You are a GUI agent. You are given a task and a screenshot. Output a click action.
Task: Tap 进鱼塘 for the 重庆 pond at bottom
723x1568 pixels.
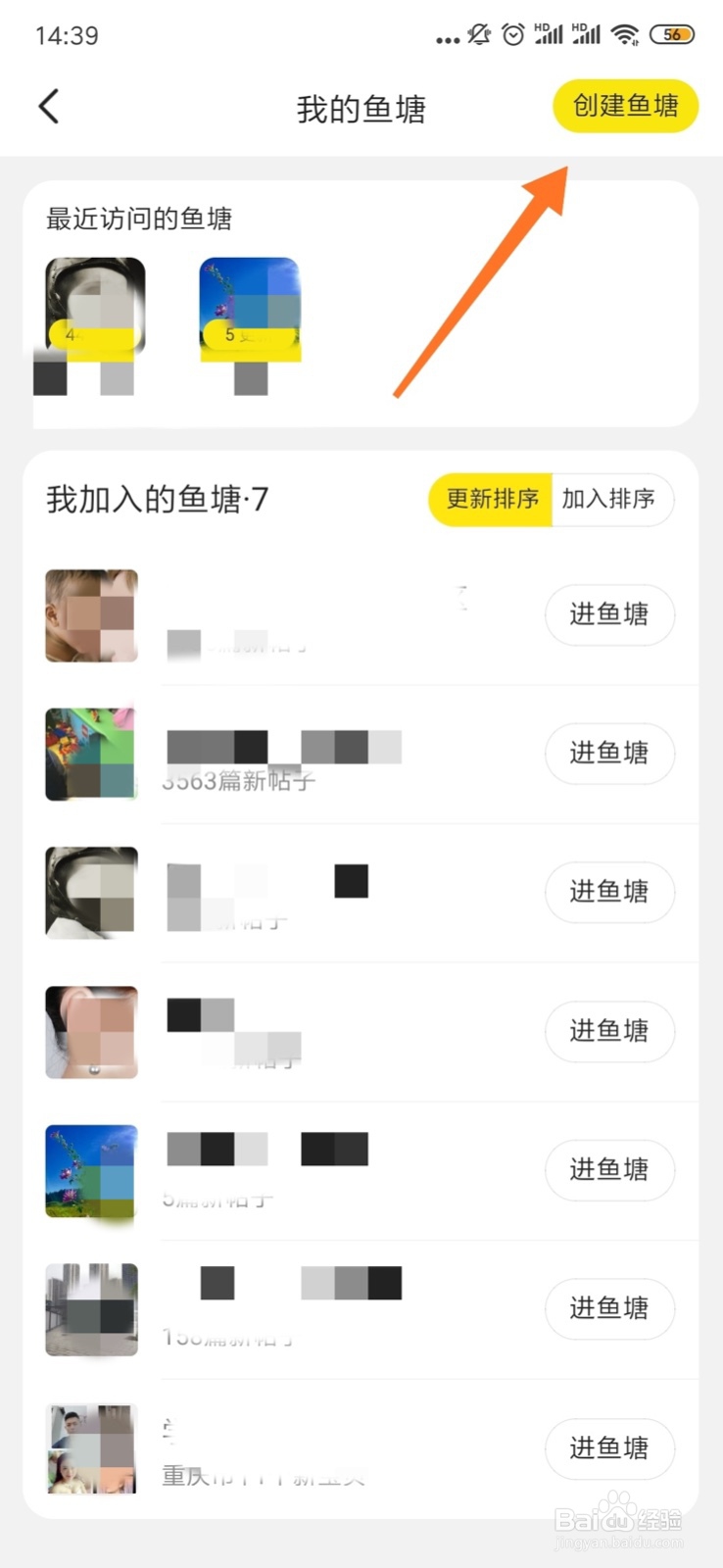[x=609, y=1448]
